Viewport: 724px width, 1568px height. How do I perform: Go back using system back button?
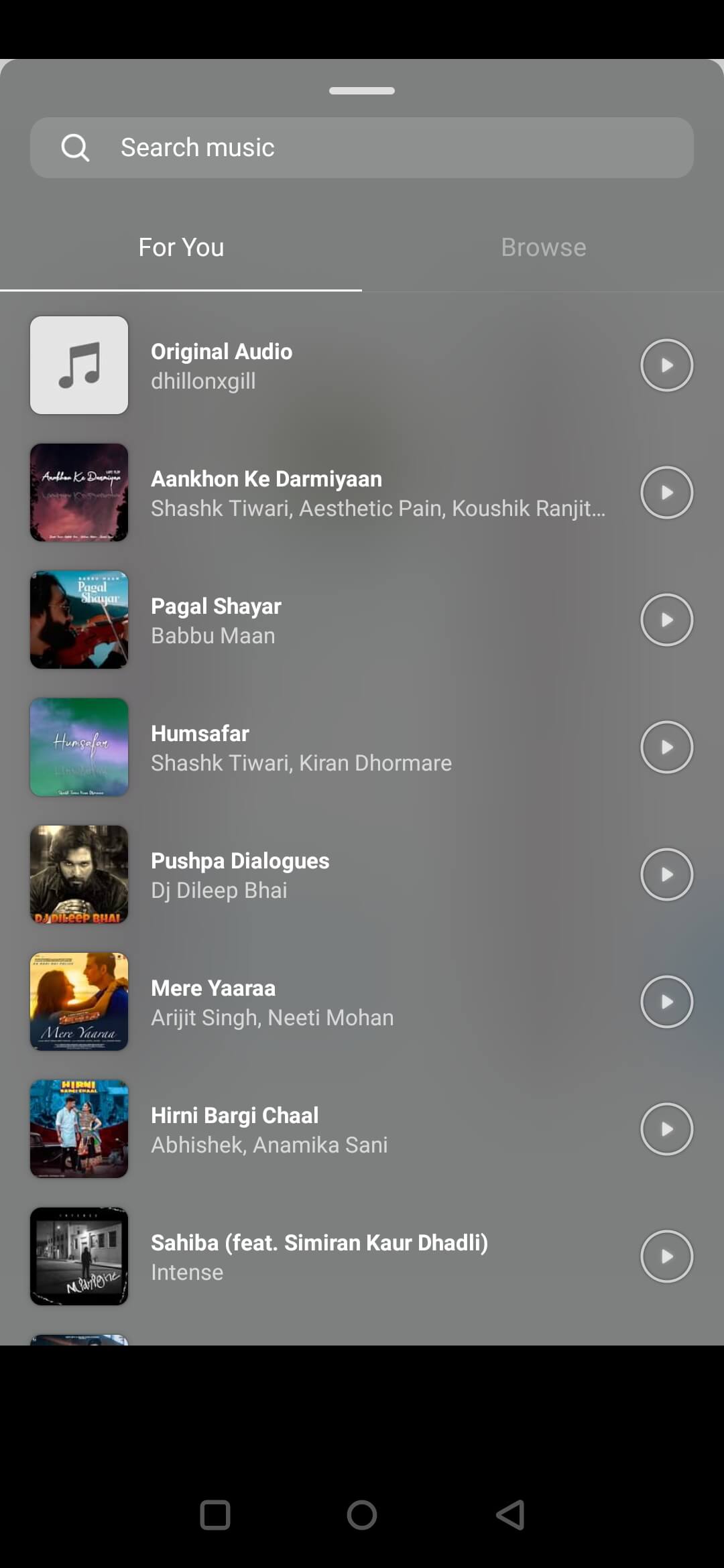pyautogui.click(x=509, y=1514)
